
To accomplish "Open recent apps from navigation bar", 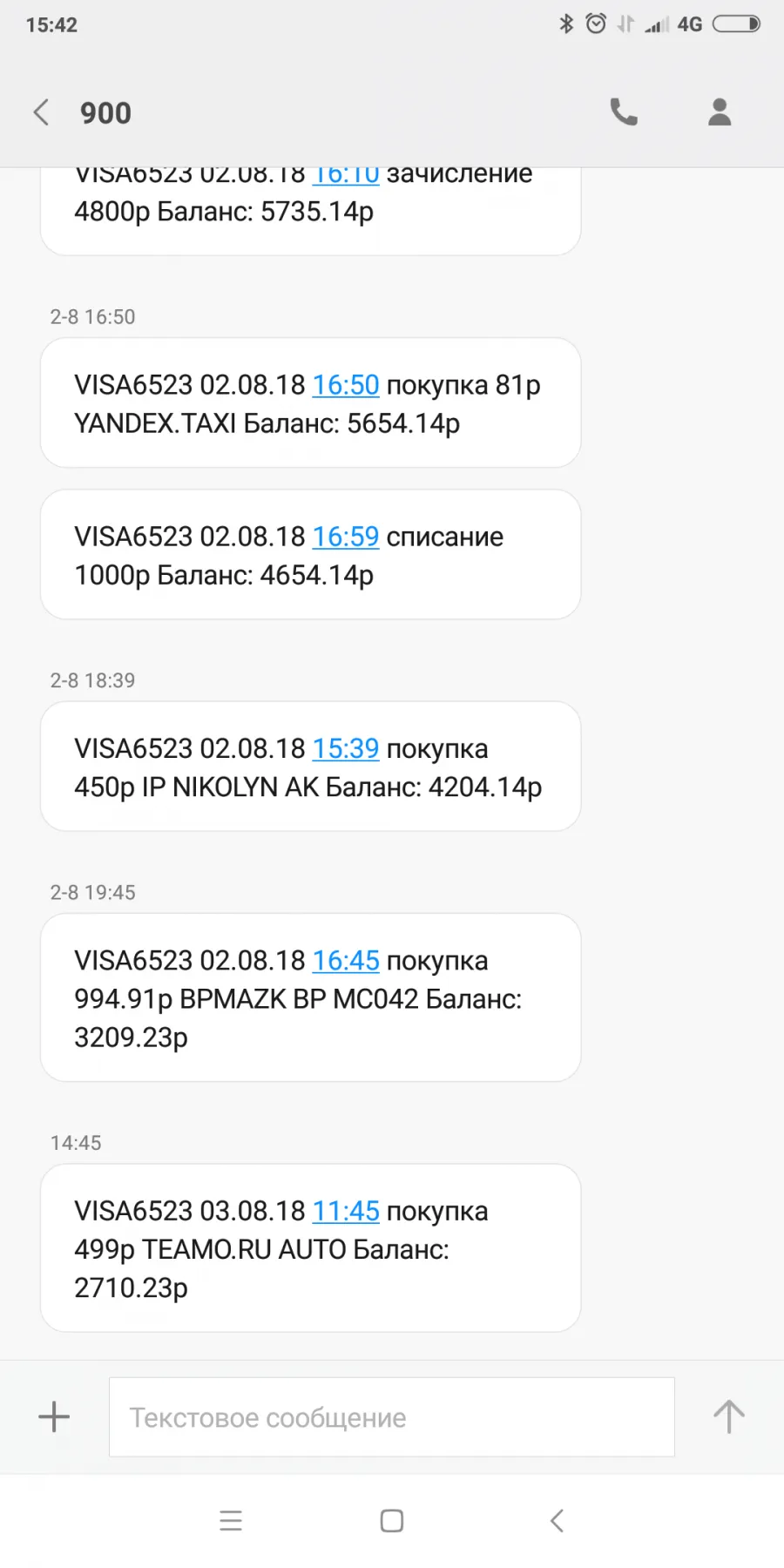I will [231, 1521].
